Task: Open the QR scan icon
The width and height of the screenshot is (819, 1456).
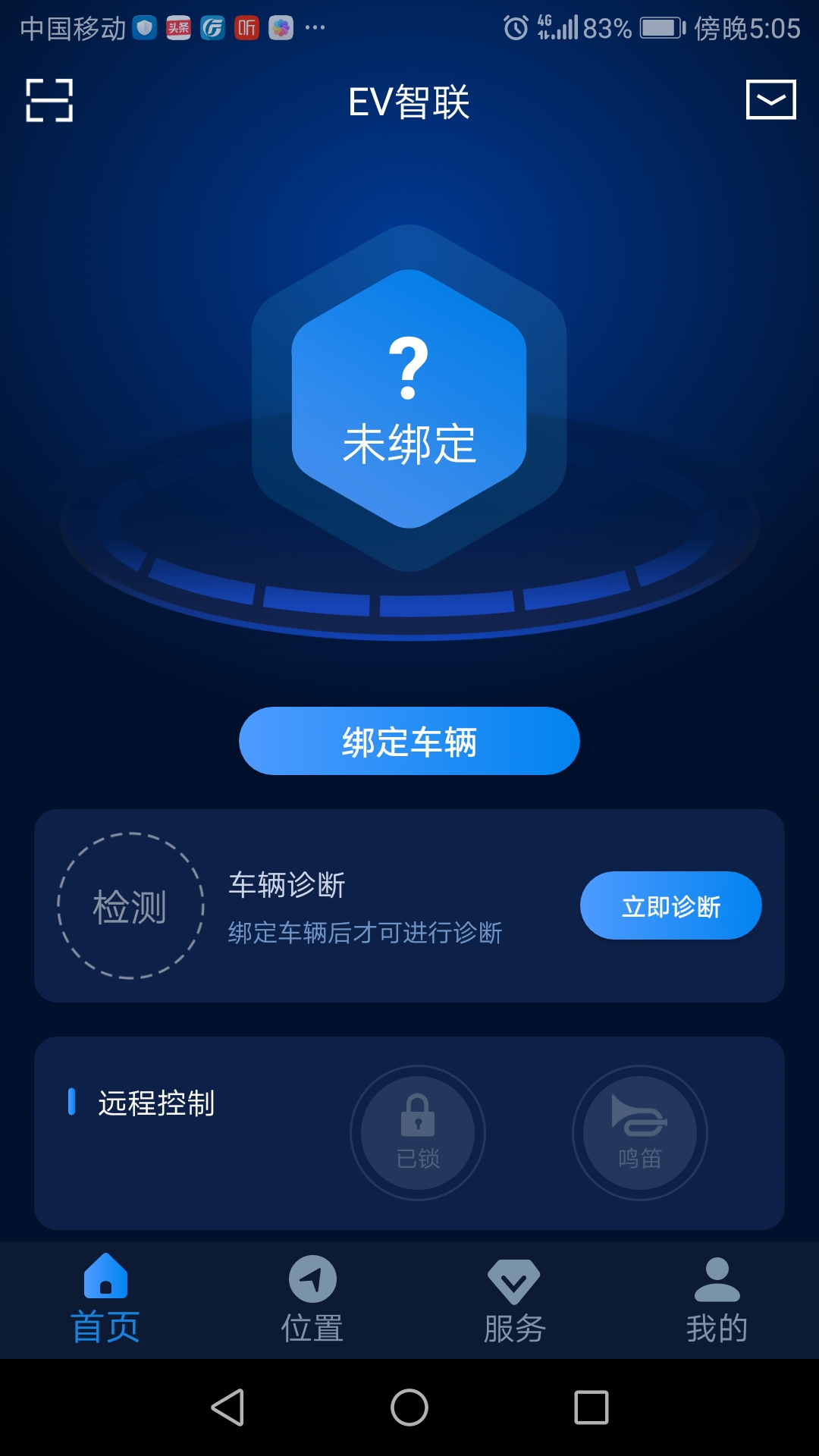Action: click(49, 100)
